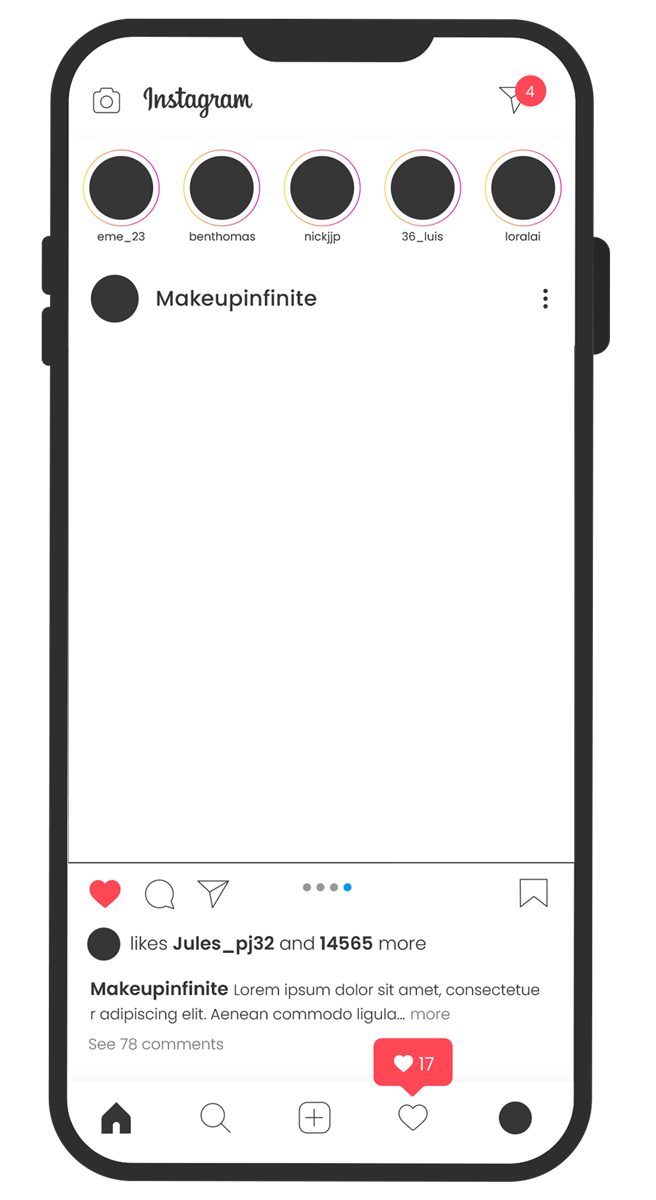Share the post via paper plane icon
The image size is (656, 1200).
(x=213, y=893)
